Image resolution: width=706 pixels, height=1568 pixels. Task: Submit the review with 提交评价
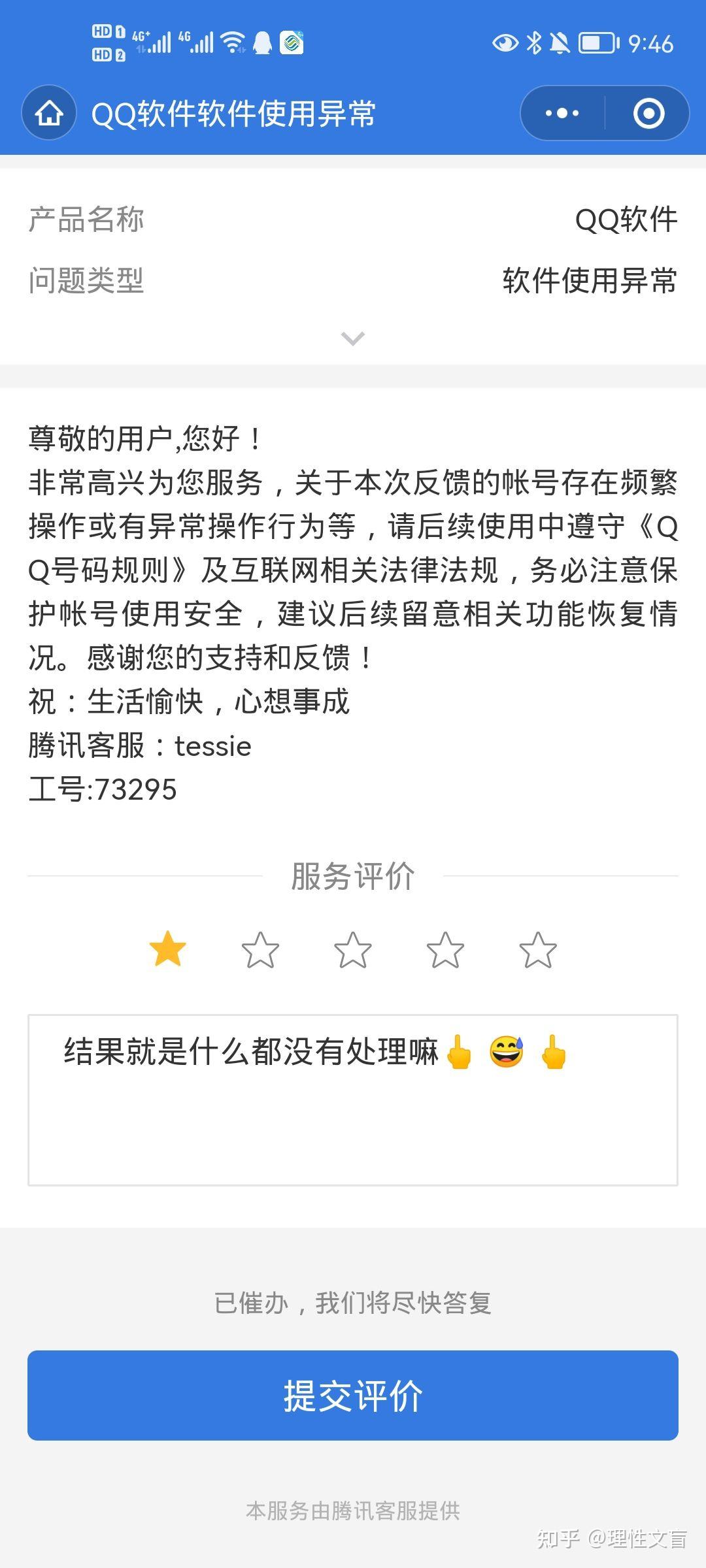353,1396
